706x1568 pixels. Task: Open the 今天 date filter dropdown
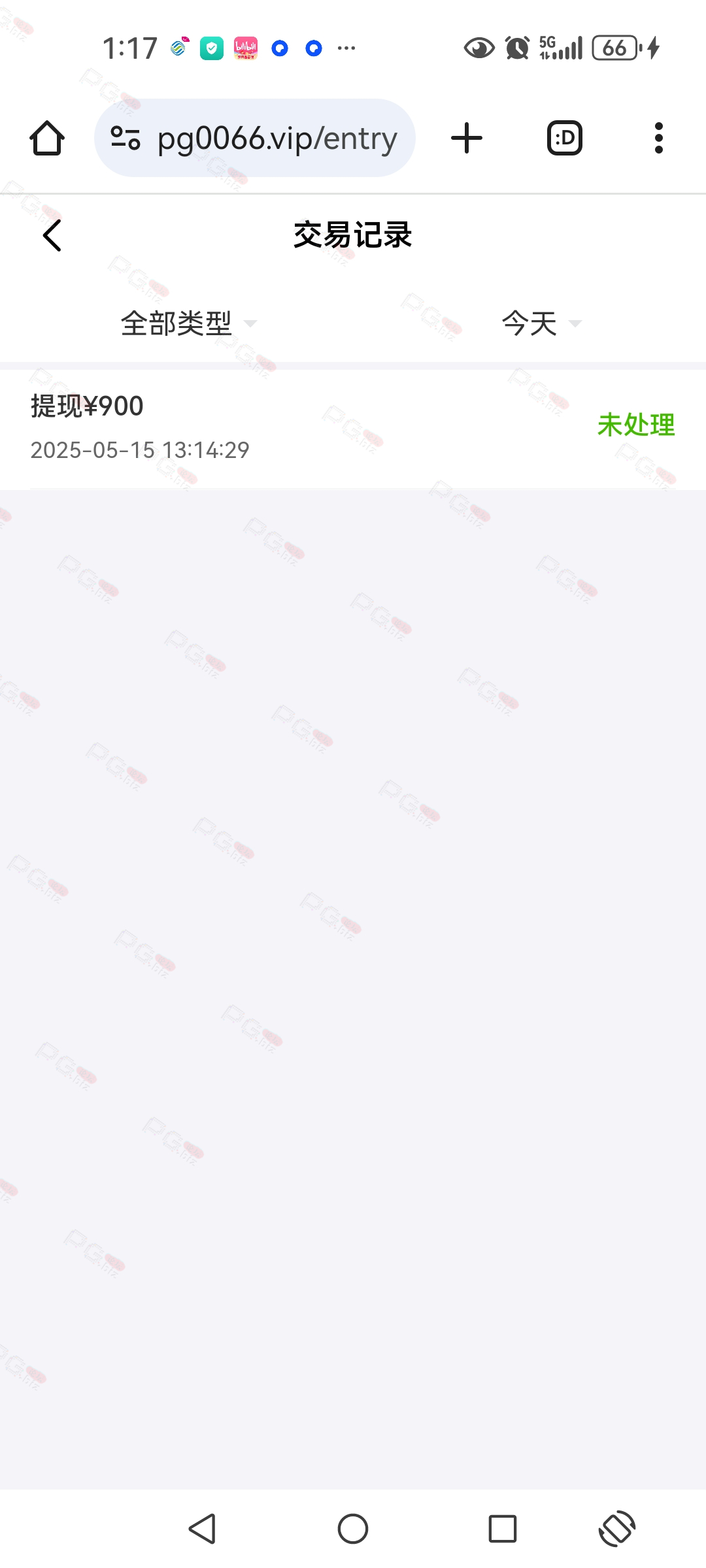(x=540, y=323)
